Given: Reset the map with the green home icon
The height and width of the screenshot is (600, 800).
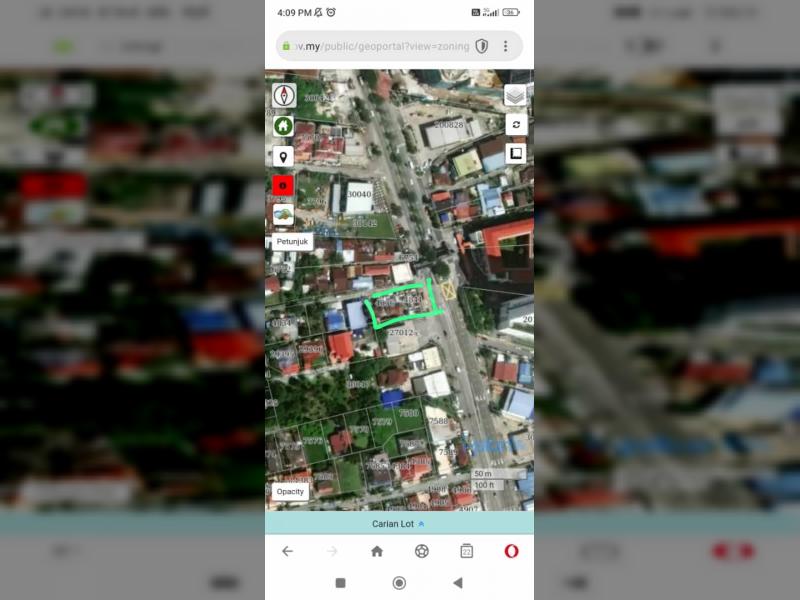Looking at the screenshot, I should (284, 126).
